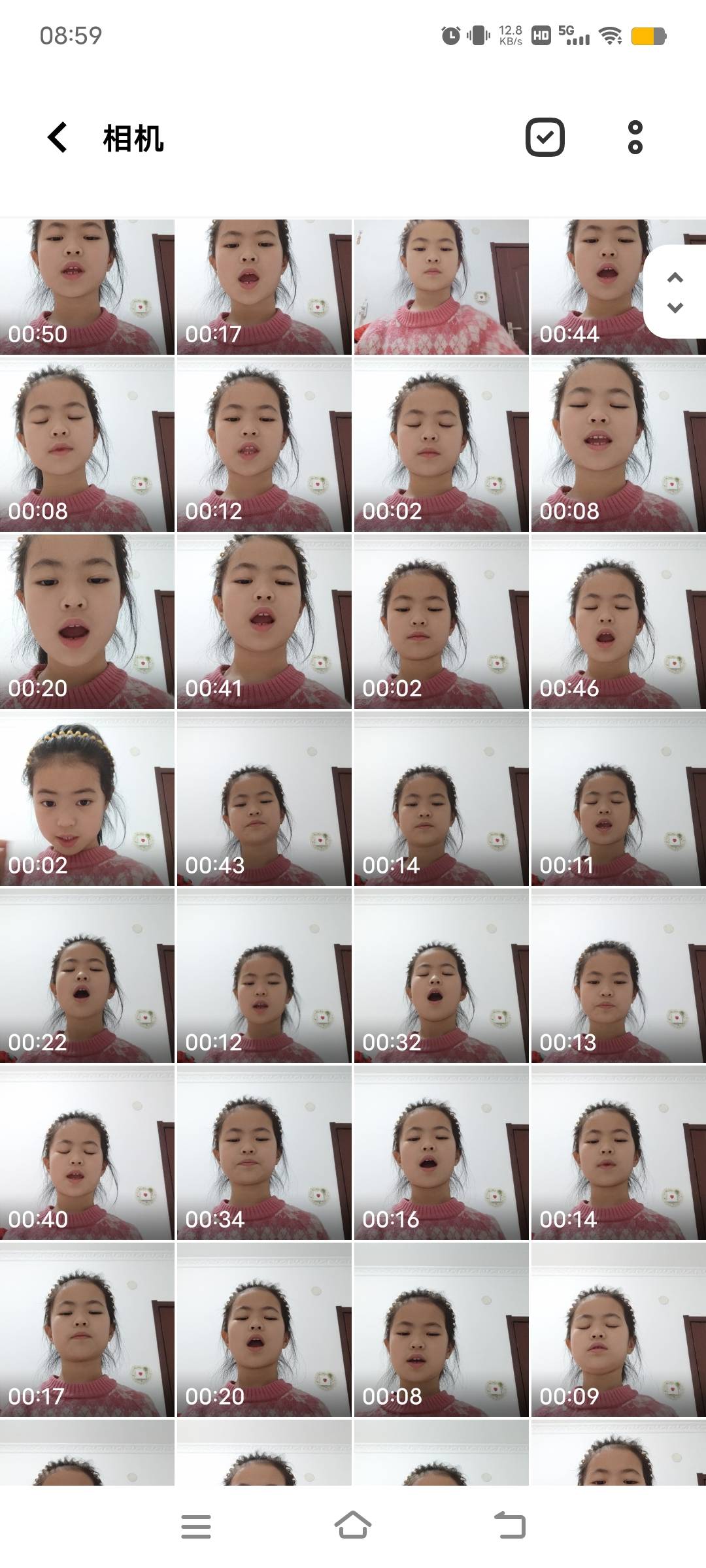
Task: Open the 00:34 video
Action: click(264, 1153)
